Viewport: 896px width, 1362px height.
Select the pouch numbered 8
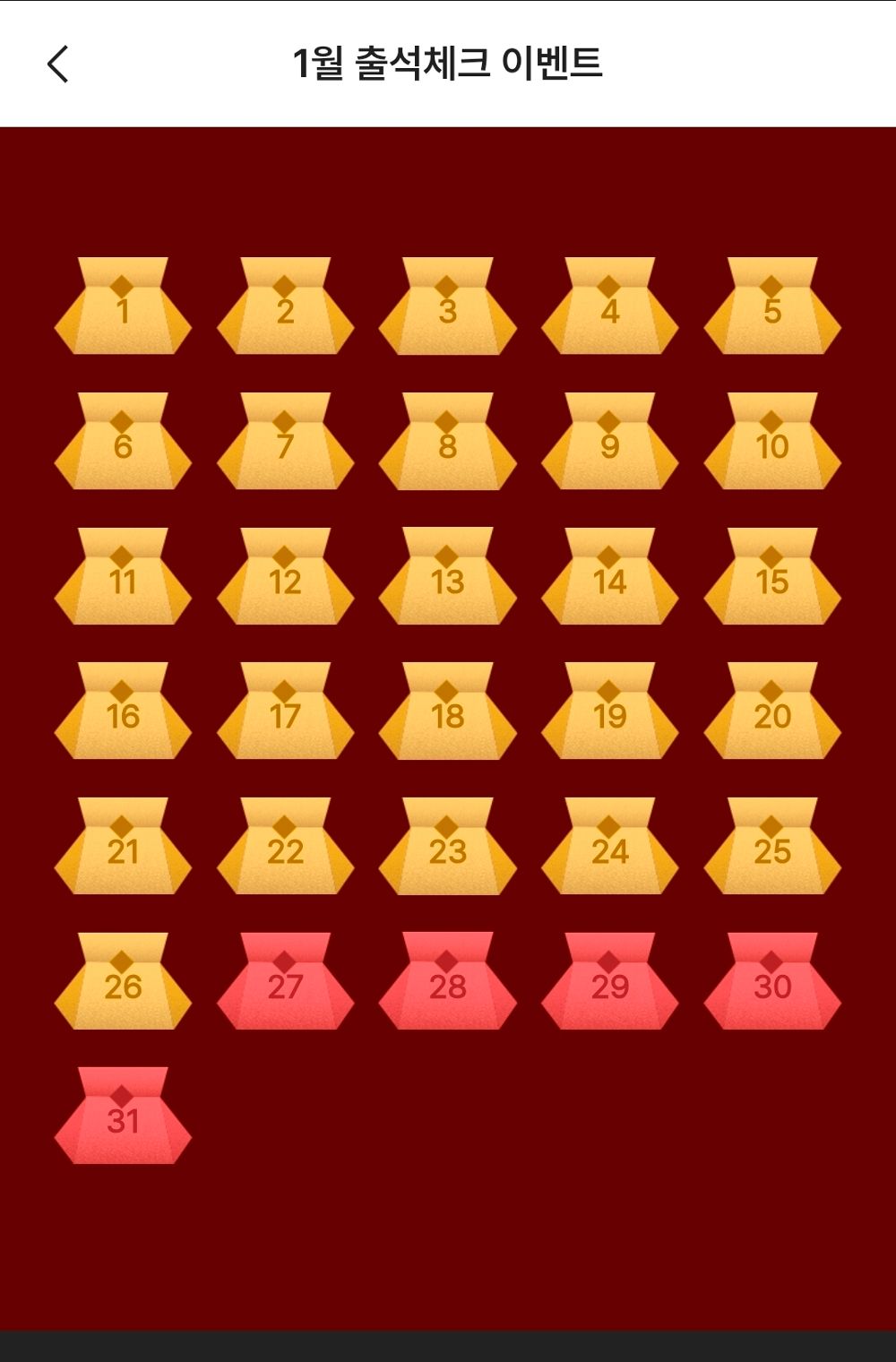[x=447, y=443]
